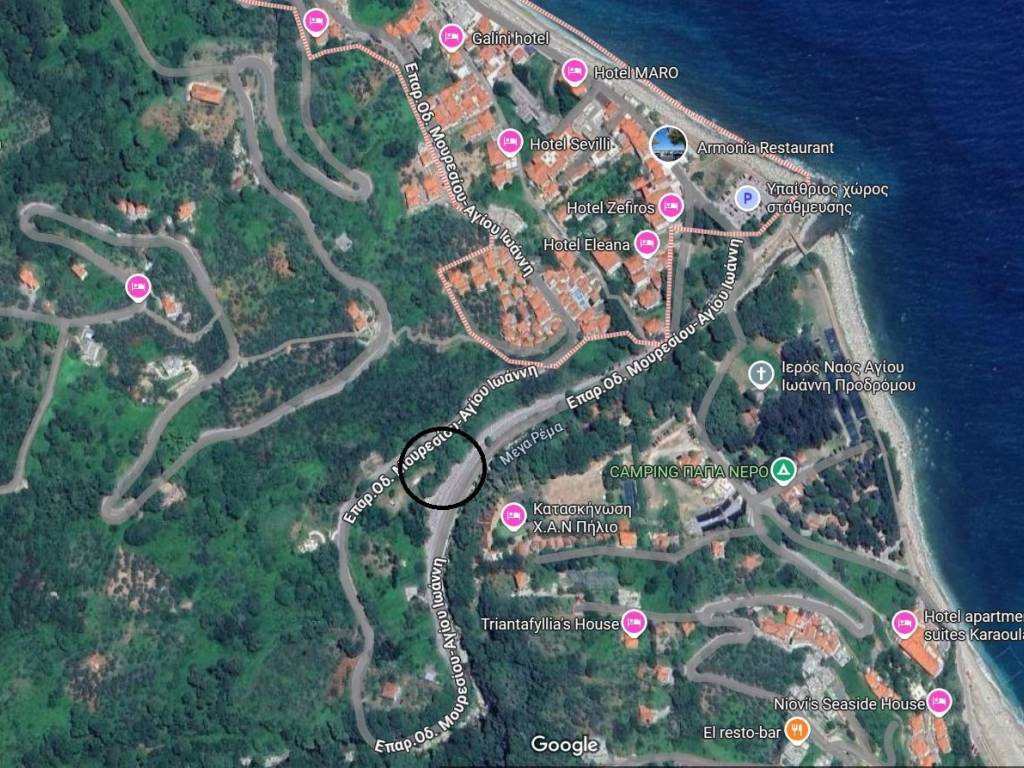Select the parking marker Υπαίθριος χώρος στάθμευσης

coord(746,197)
